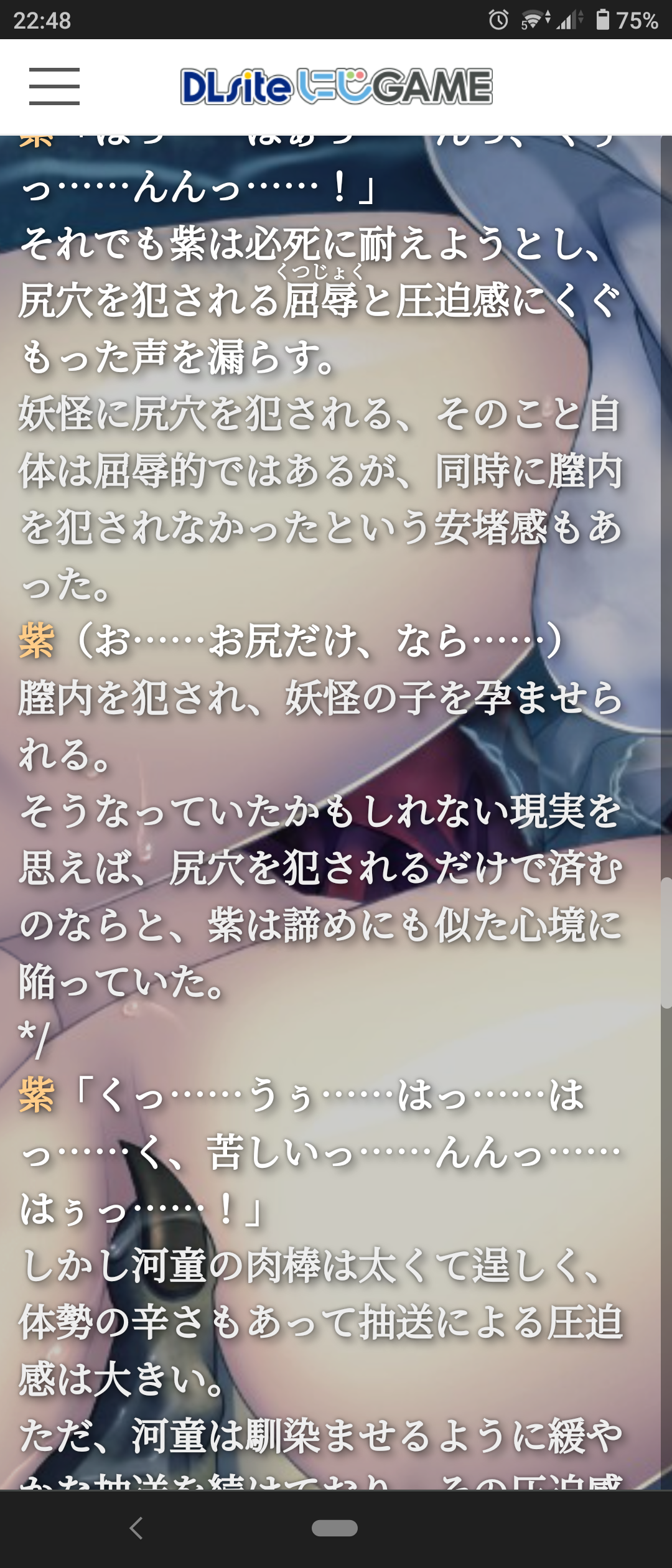The image size is (672, 1568).
Task: Tap the home pill in navigation bar
Action: point(335,1528)
